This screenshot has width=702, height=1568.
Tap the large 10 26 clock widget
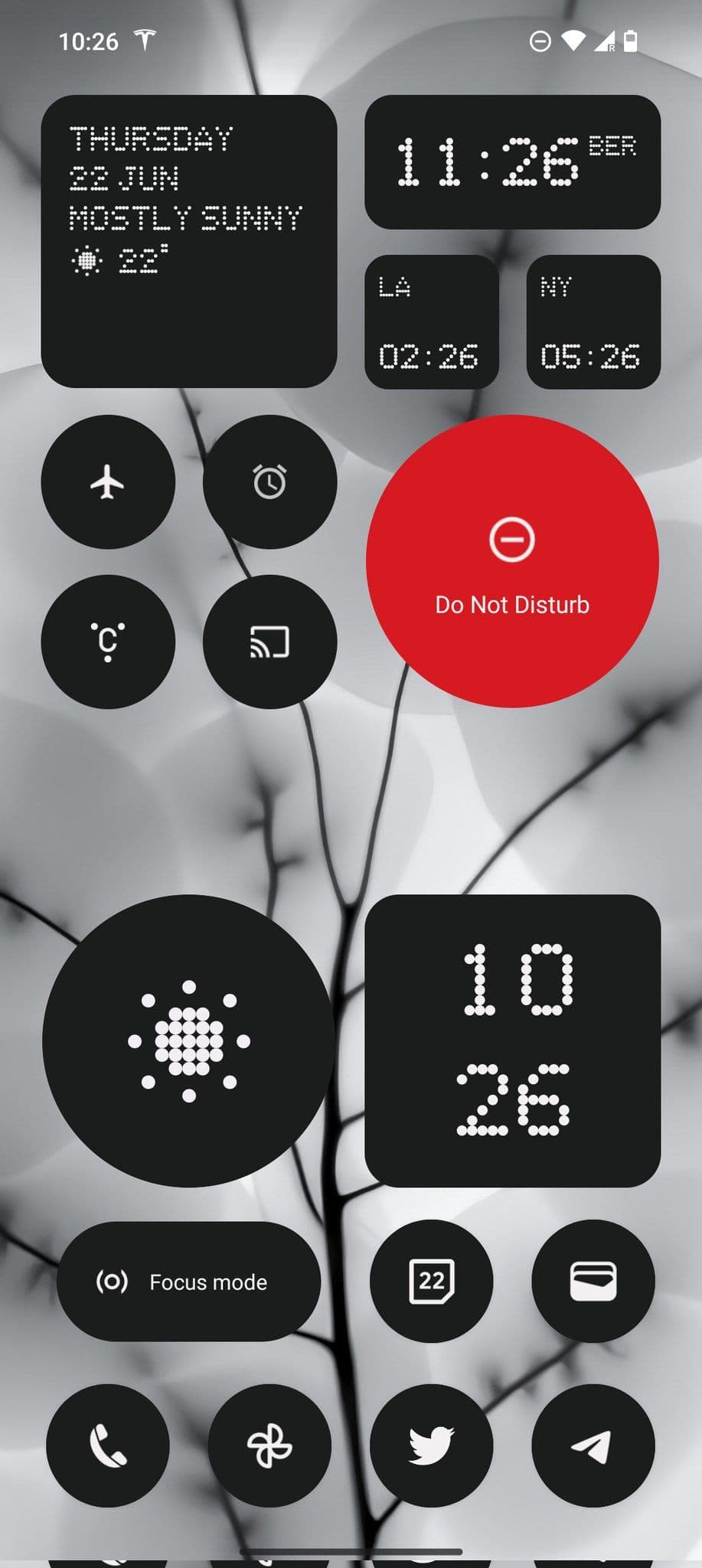(513, 1041)
